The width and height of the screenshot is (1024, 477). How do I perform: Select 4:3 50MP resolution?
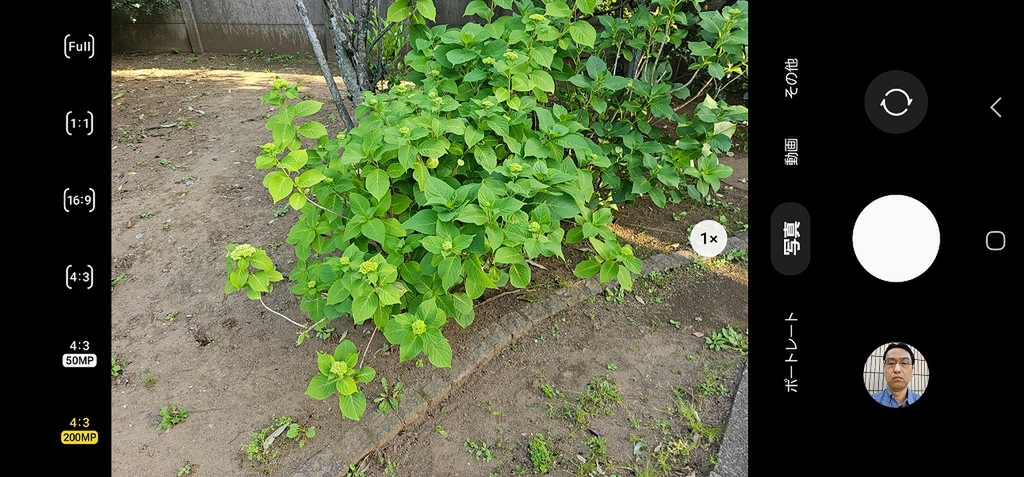point(79,353)
